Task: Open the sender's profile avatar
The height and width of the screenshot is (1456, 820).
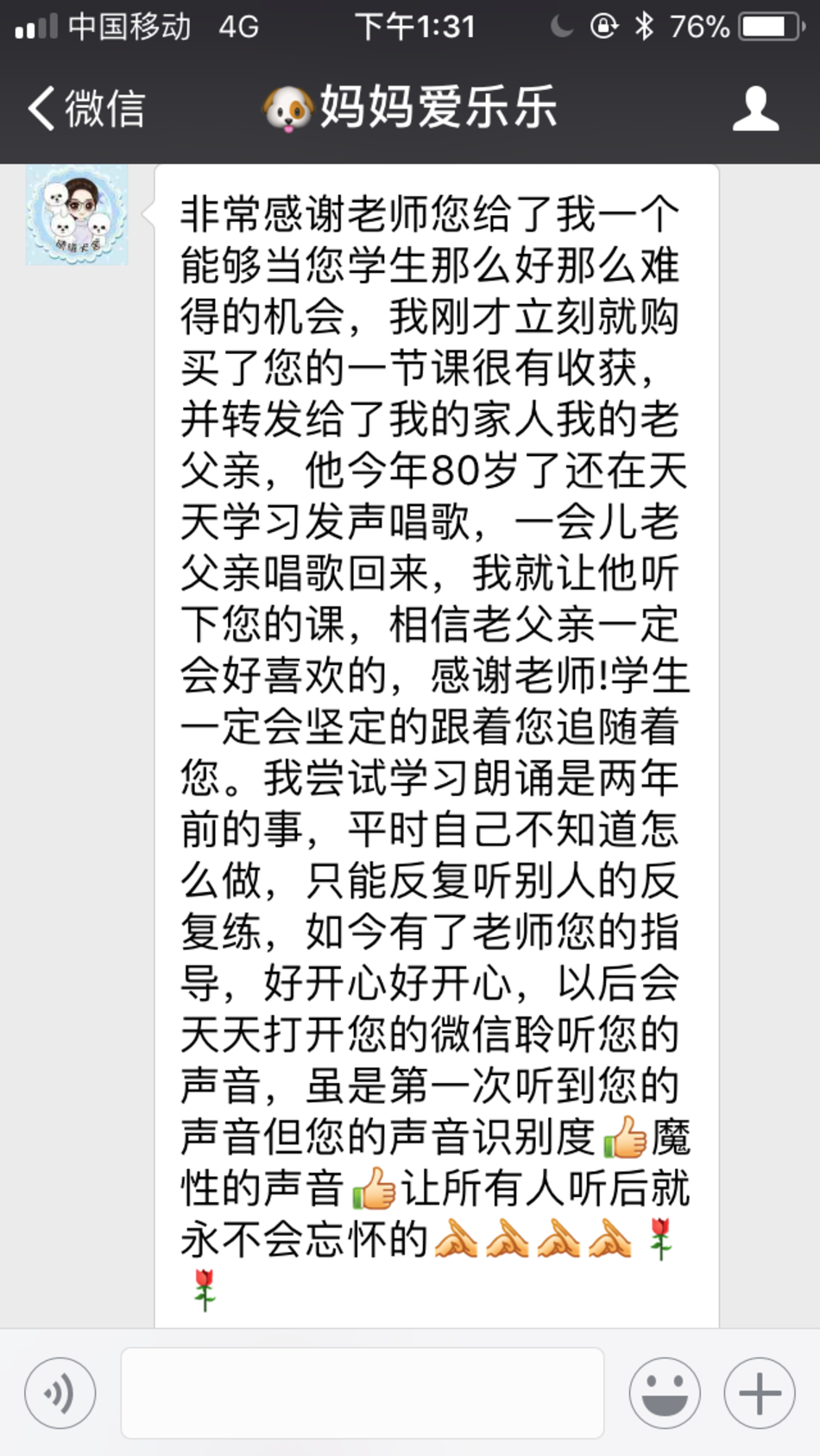Action: [x=77, y=215]
